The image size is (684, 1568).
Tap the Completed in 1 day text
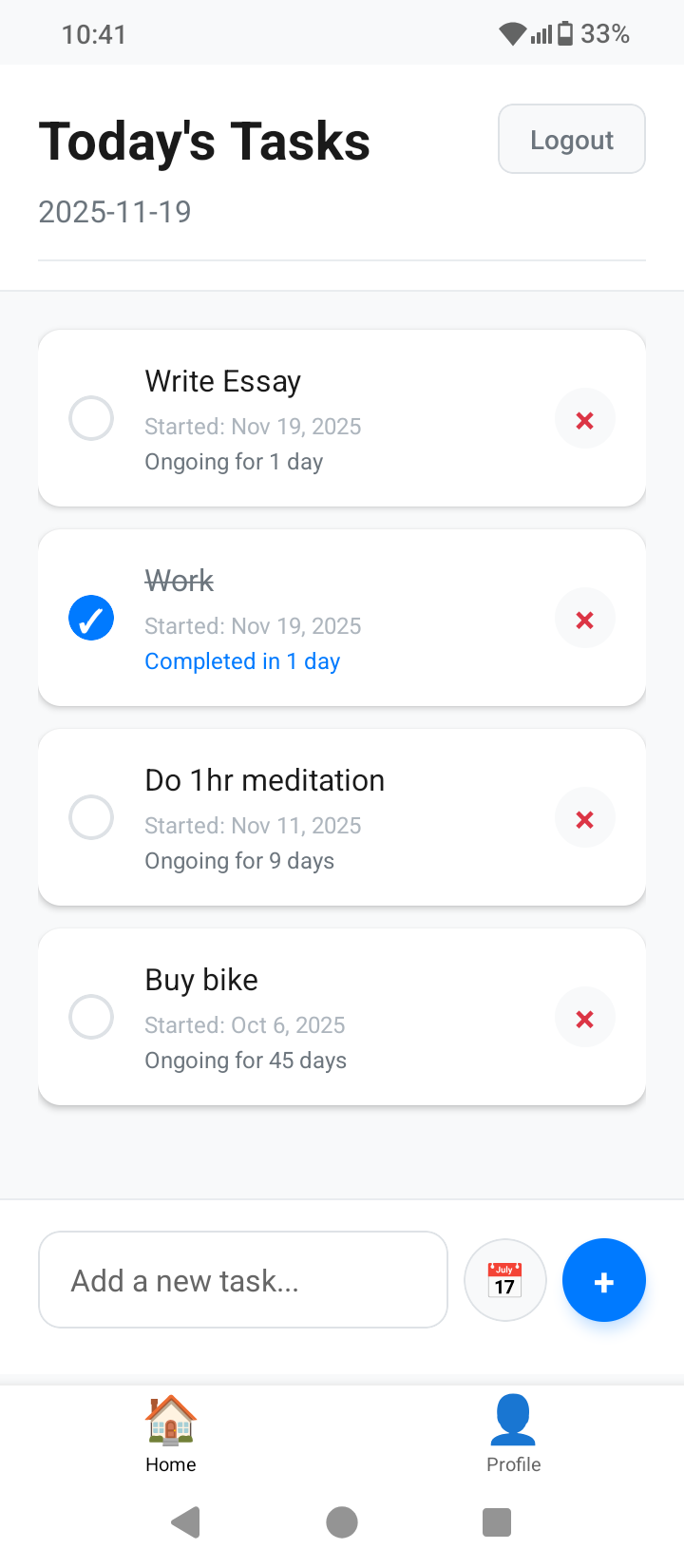point(242,660)
